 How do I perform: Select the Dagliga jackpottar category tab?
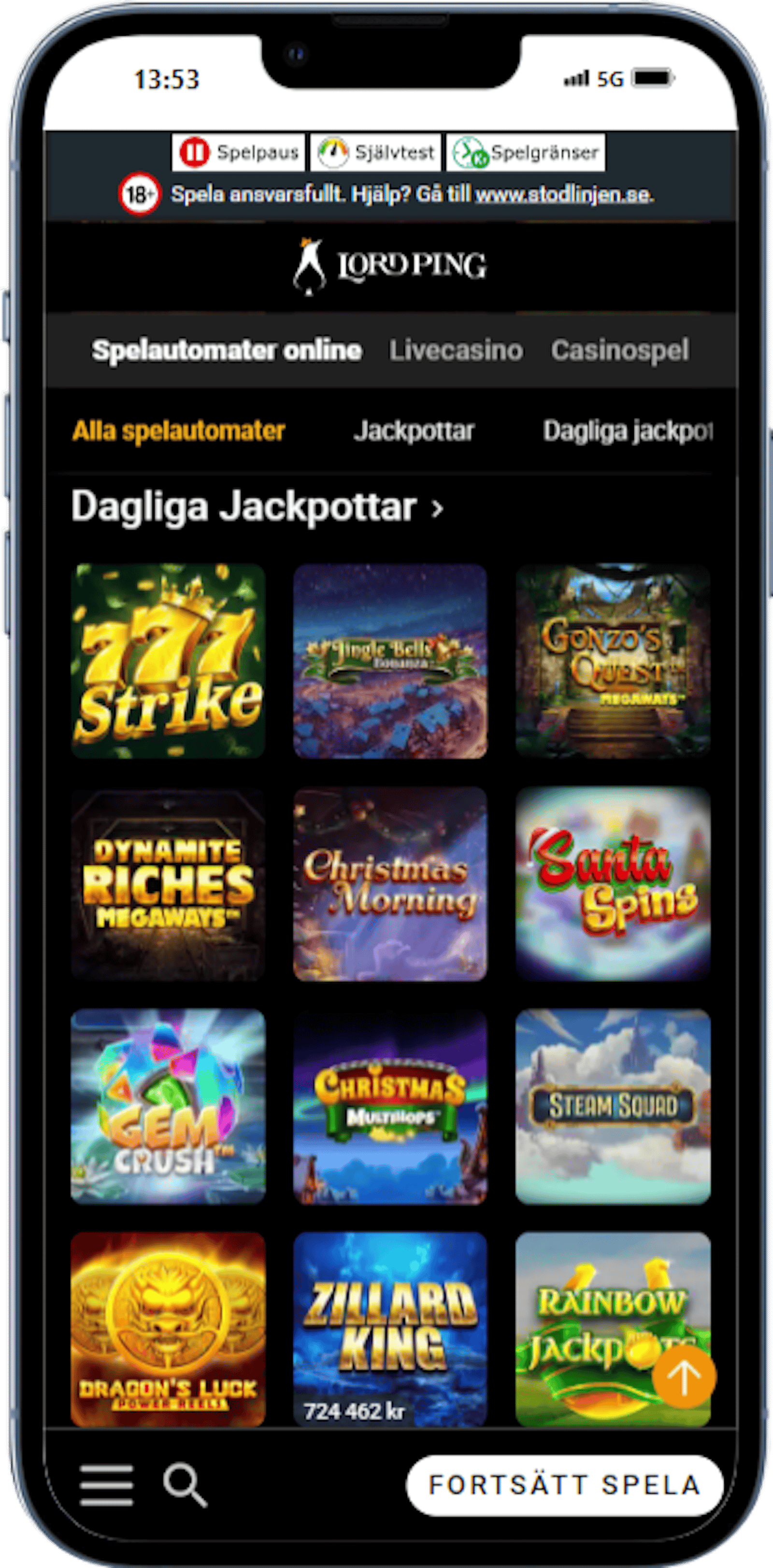(627, 431)
